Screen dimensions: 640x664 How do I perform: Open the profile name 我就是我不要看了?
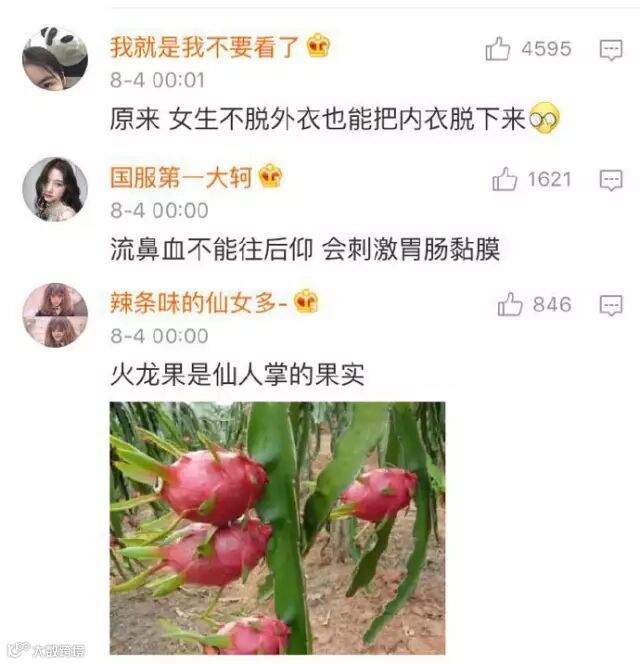coord(204,46)
